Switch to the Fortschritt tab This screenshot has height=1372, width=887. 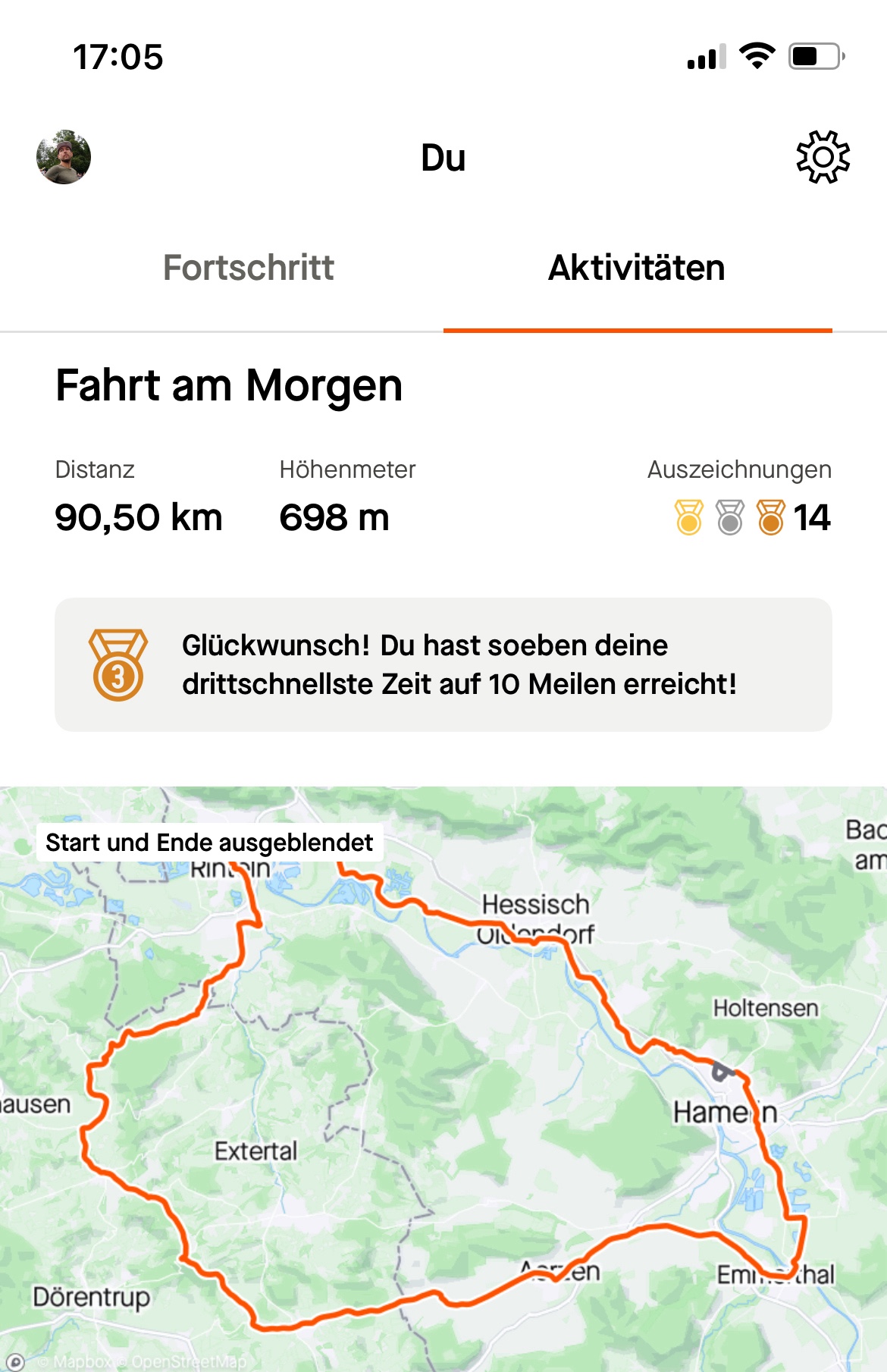pos(249,268)
